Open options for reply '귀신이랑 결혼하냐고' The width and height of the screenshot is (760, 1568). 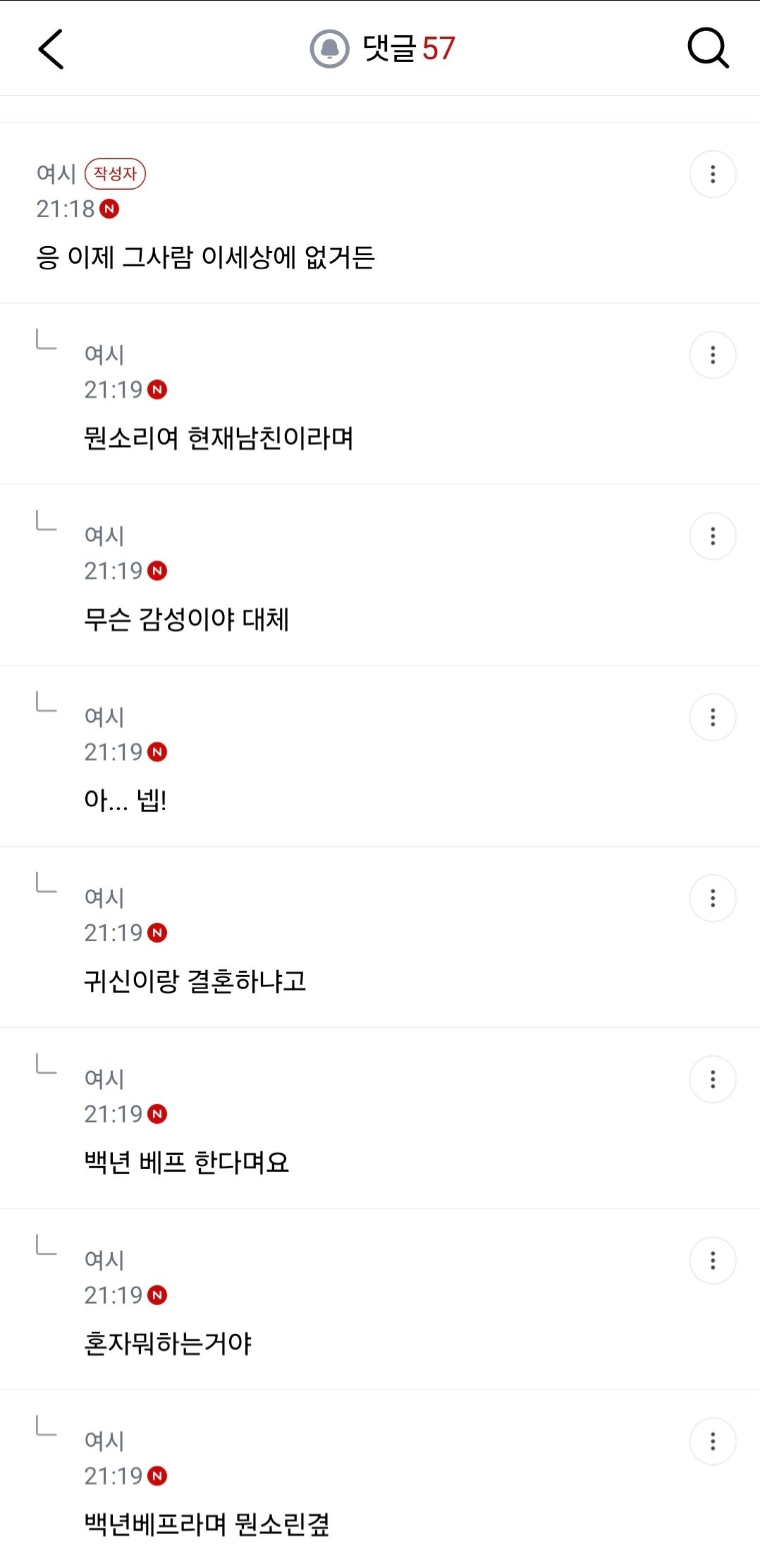point(713,898)
